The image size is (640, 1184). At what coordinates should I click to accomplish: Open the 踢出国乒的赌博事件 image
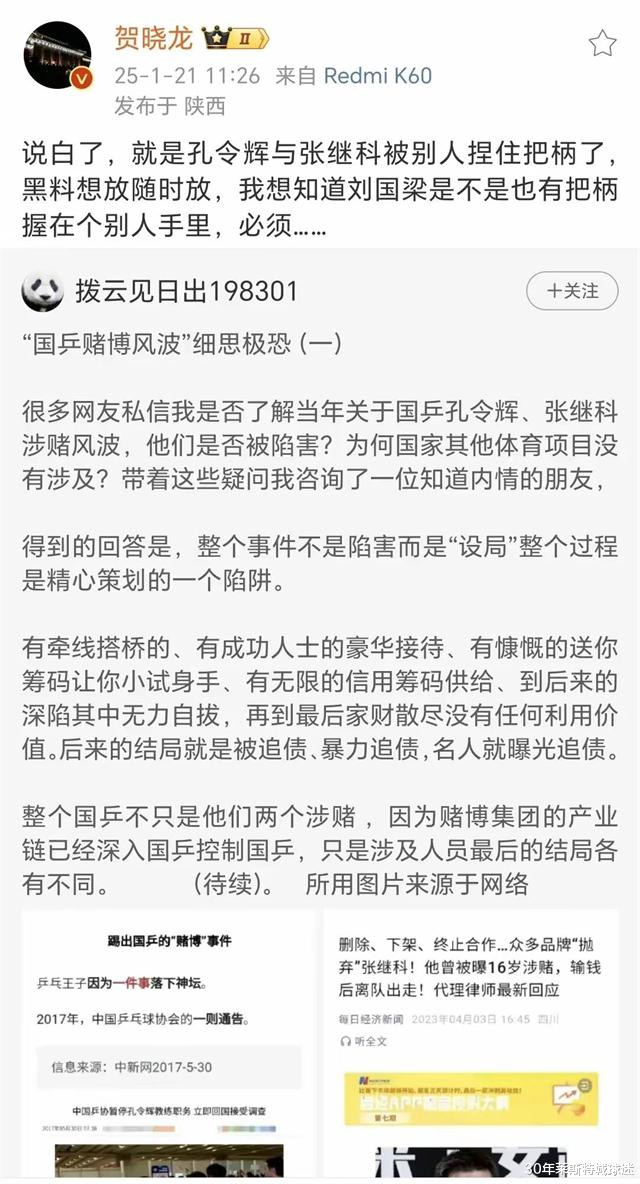[168, 1047]
